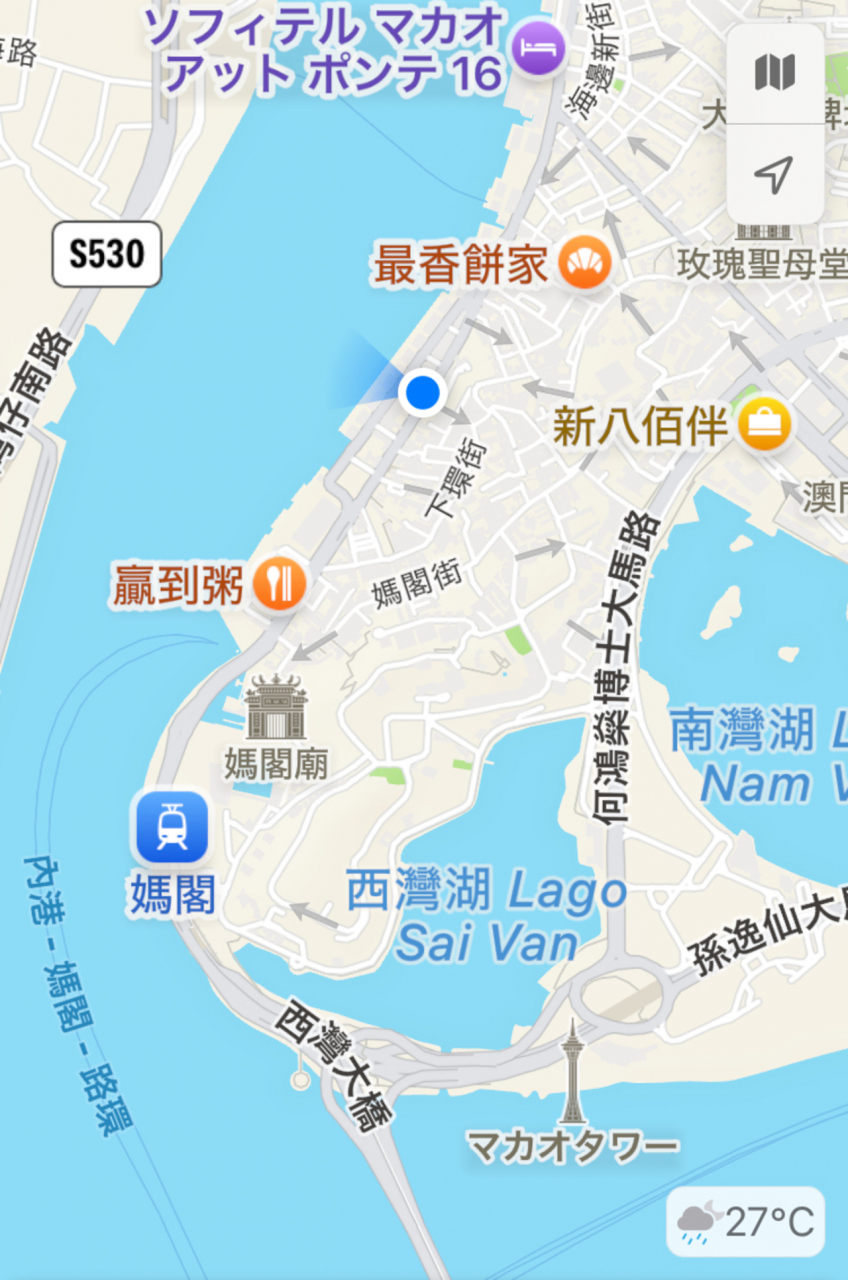The image size is (848, 1280).
Task: Select the マカオタワー tower landmark
Action: click(572, 1075)
